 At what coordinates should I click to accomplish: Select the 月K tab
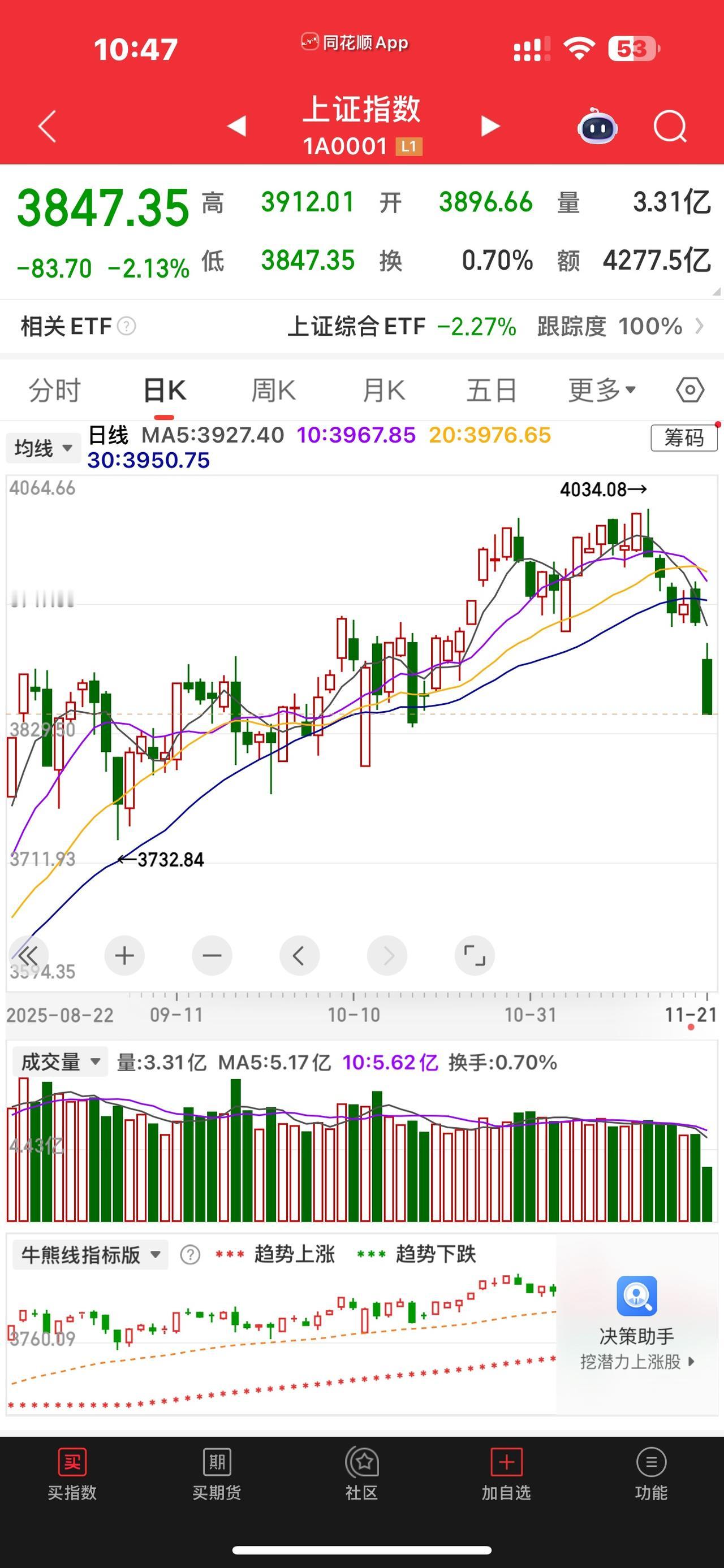point(383,390)
